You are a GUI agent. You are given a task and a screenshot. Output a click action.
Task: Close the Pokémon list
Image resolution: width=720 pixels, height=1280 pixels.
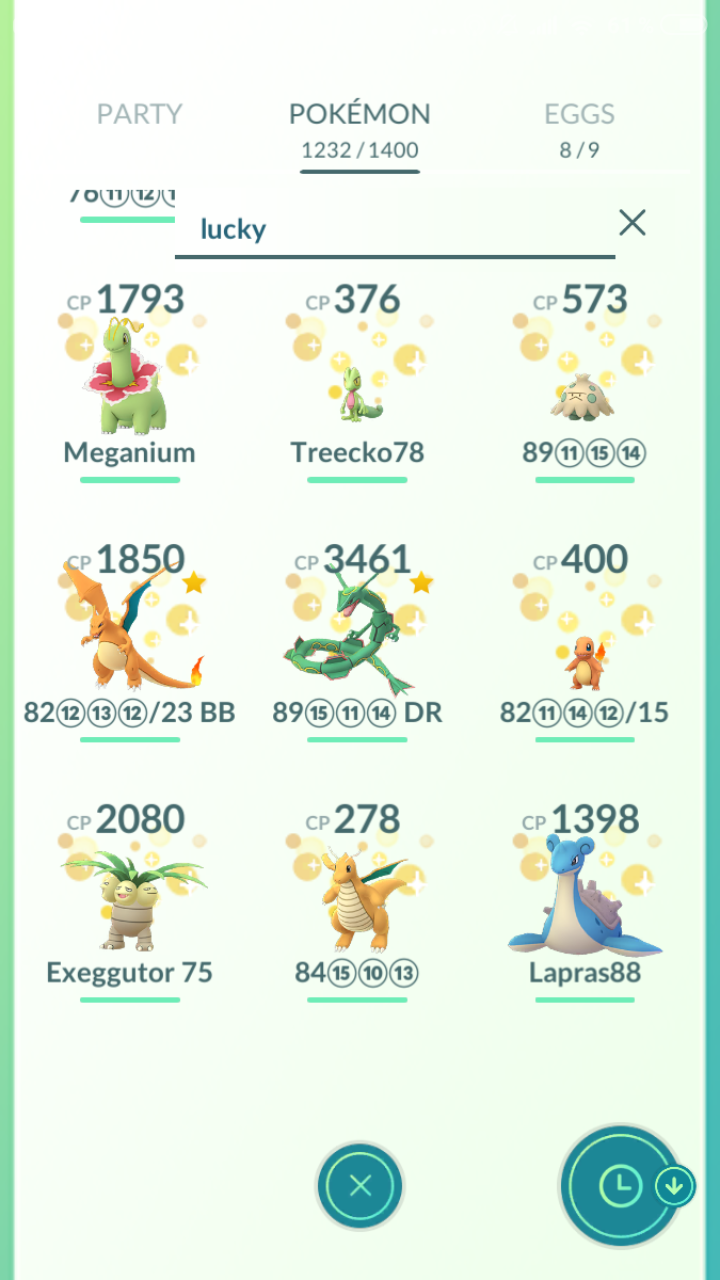pos(360,1186)
